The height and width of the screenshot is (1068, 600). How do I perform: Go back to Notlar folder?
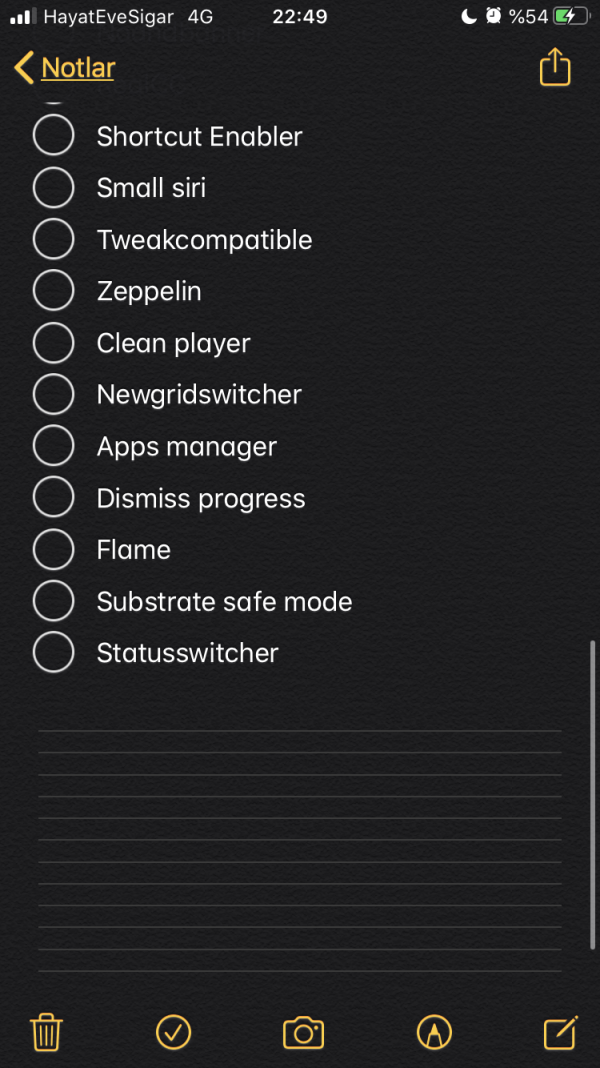pos(66,68)
